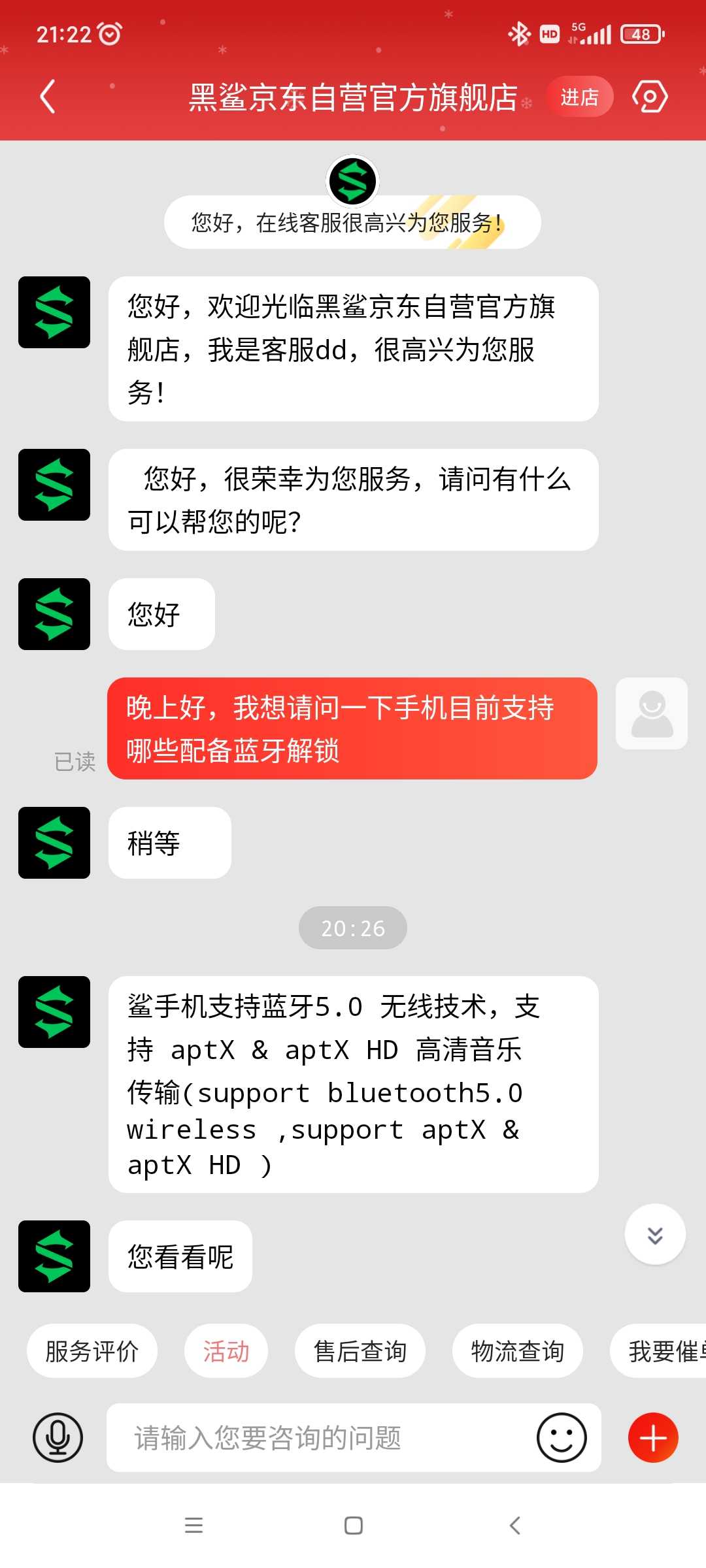Open the 售后查询 chip
706x1568 pixels.
pos(360,1351)
